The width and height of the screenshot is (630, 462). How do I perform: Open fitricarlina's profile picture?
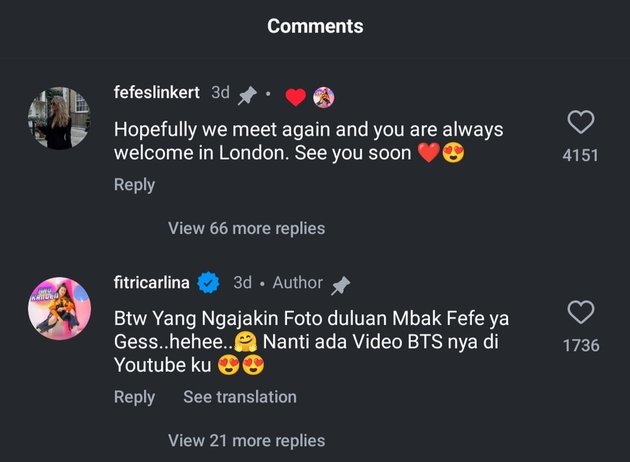tap(59, 308)
